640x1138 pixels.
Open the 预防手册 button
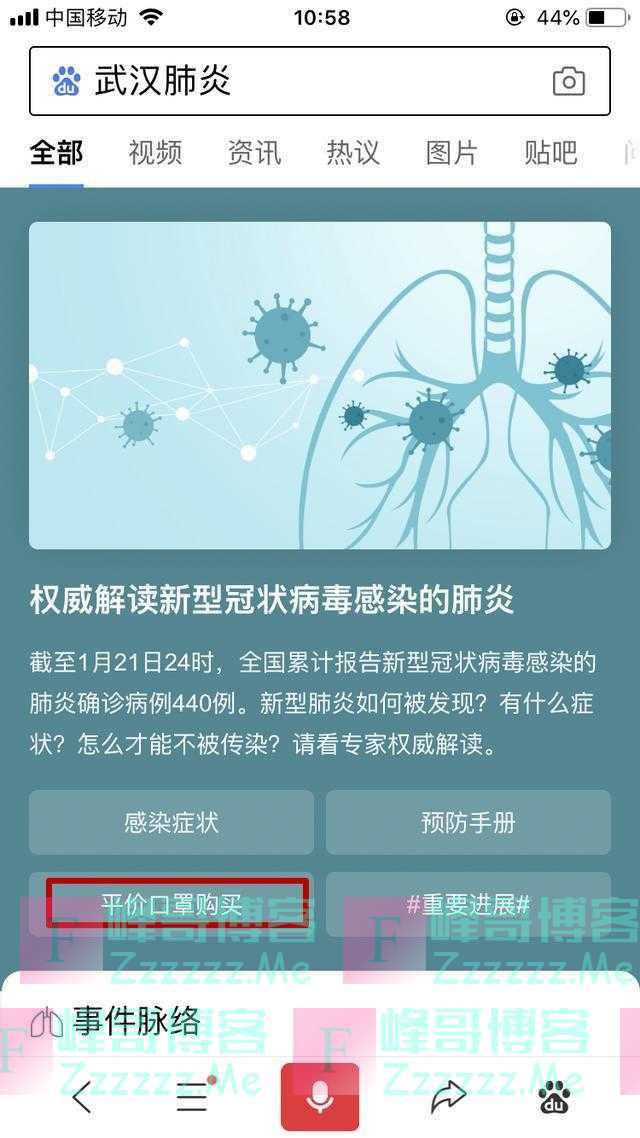[468, 822]
